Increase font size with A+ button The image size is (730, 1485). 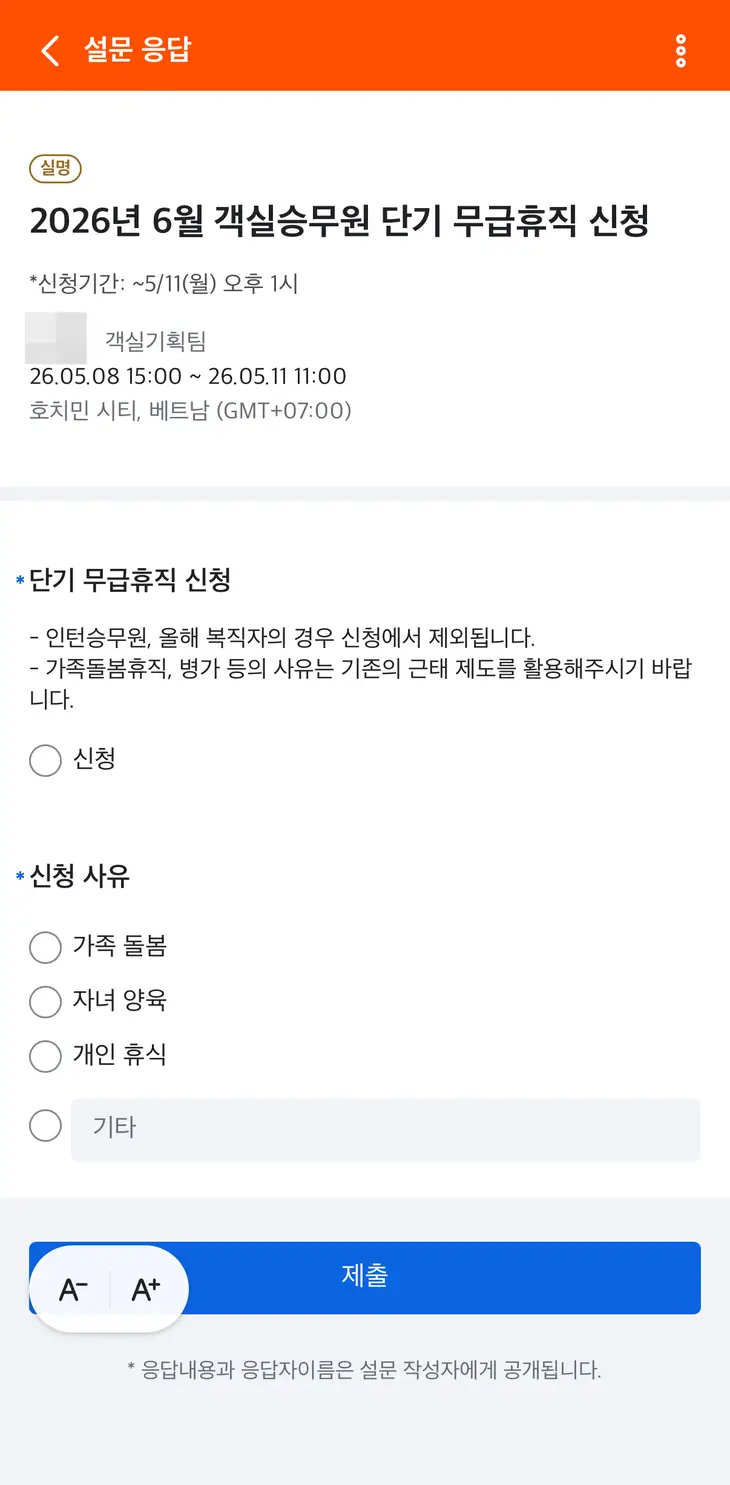[146, 1290]
